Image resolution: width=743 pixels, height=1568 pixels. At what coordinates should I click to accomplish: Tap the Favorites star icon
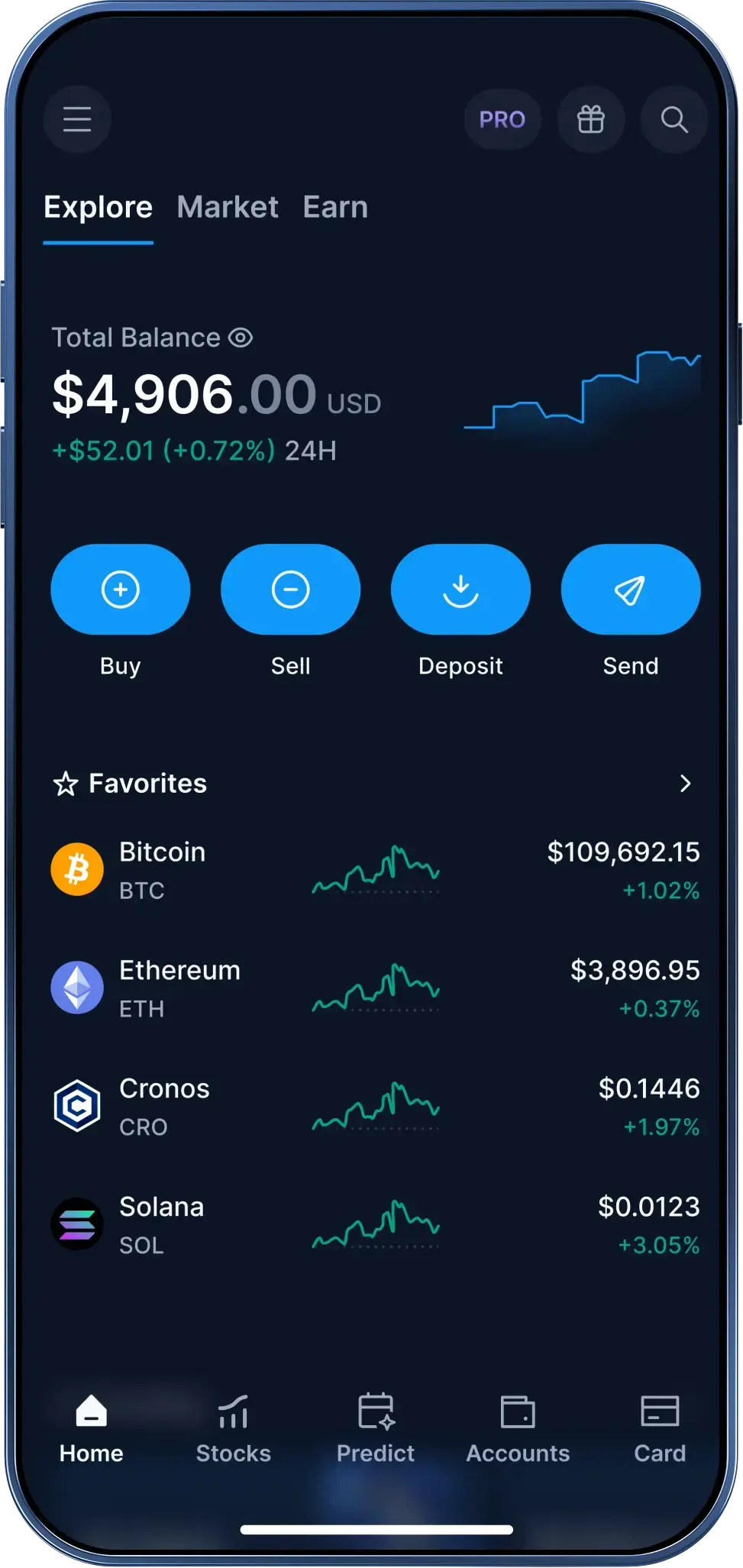click(x=66, y=784)
